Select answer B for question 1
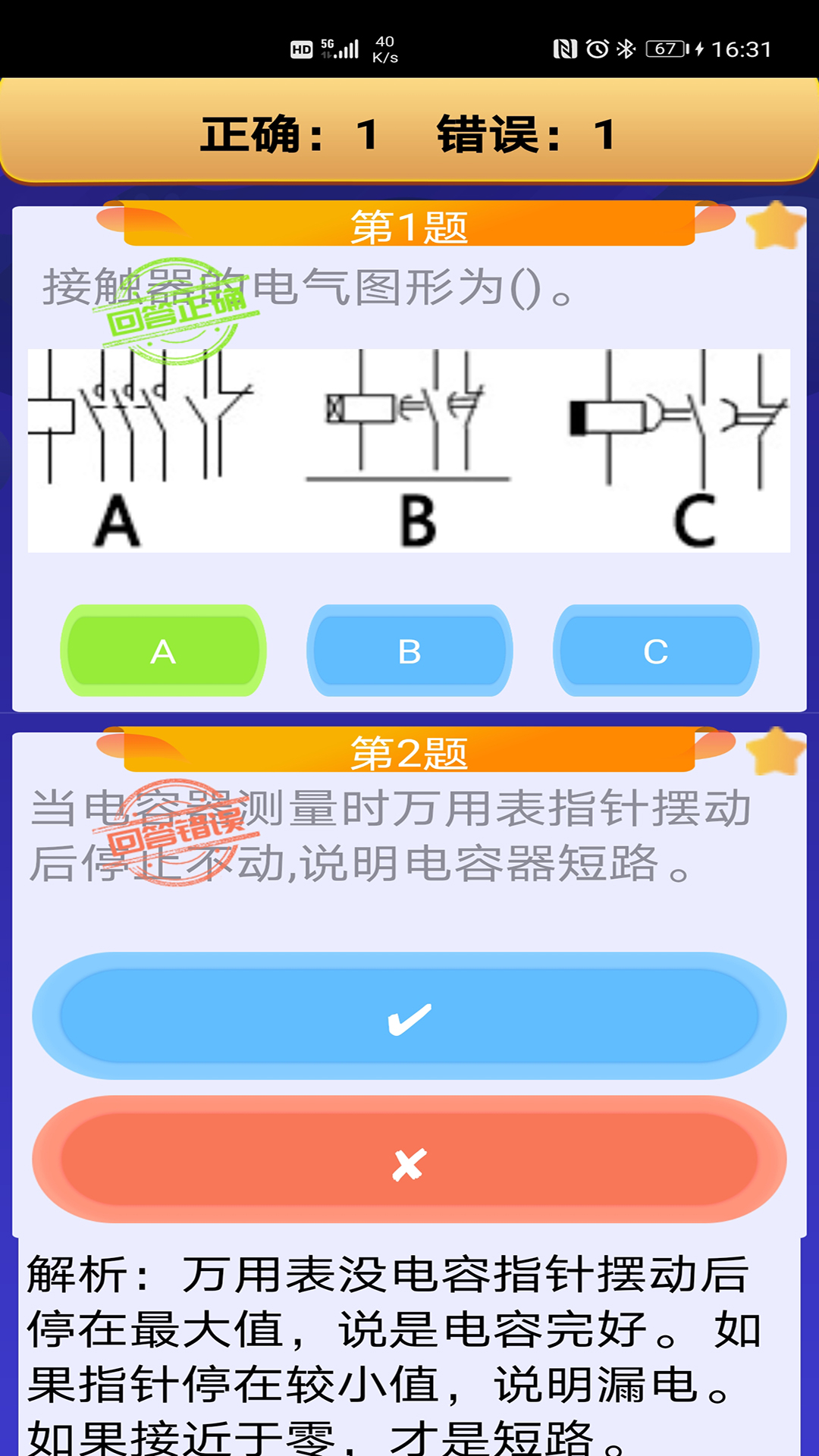819x1456 pixels. pyautogui.click(x=409, y=651)
